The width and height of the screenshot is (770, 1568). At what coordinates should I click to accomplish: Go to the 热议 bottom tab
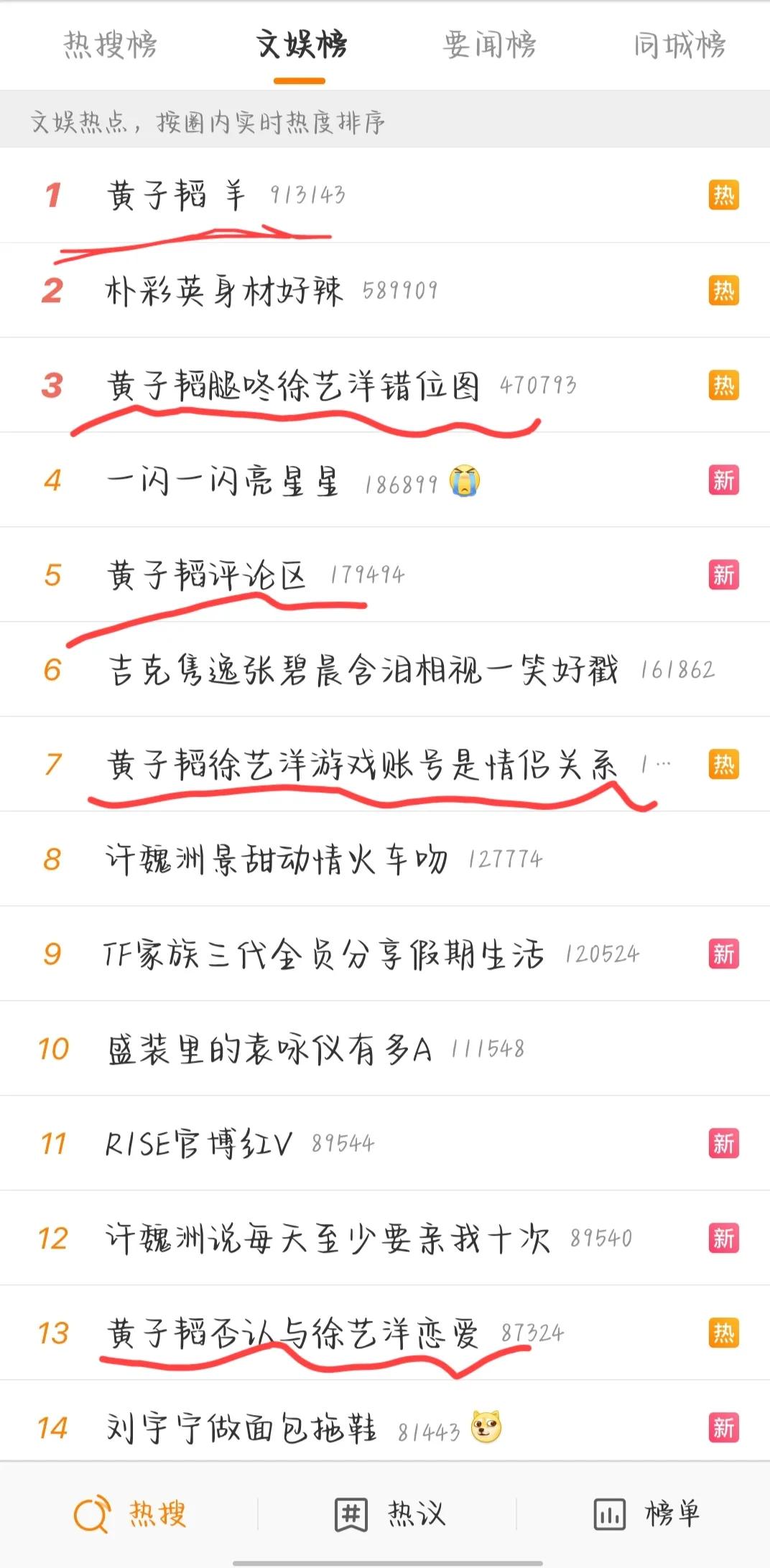390,1514
